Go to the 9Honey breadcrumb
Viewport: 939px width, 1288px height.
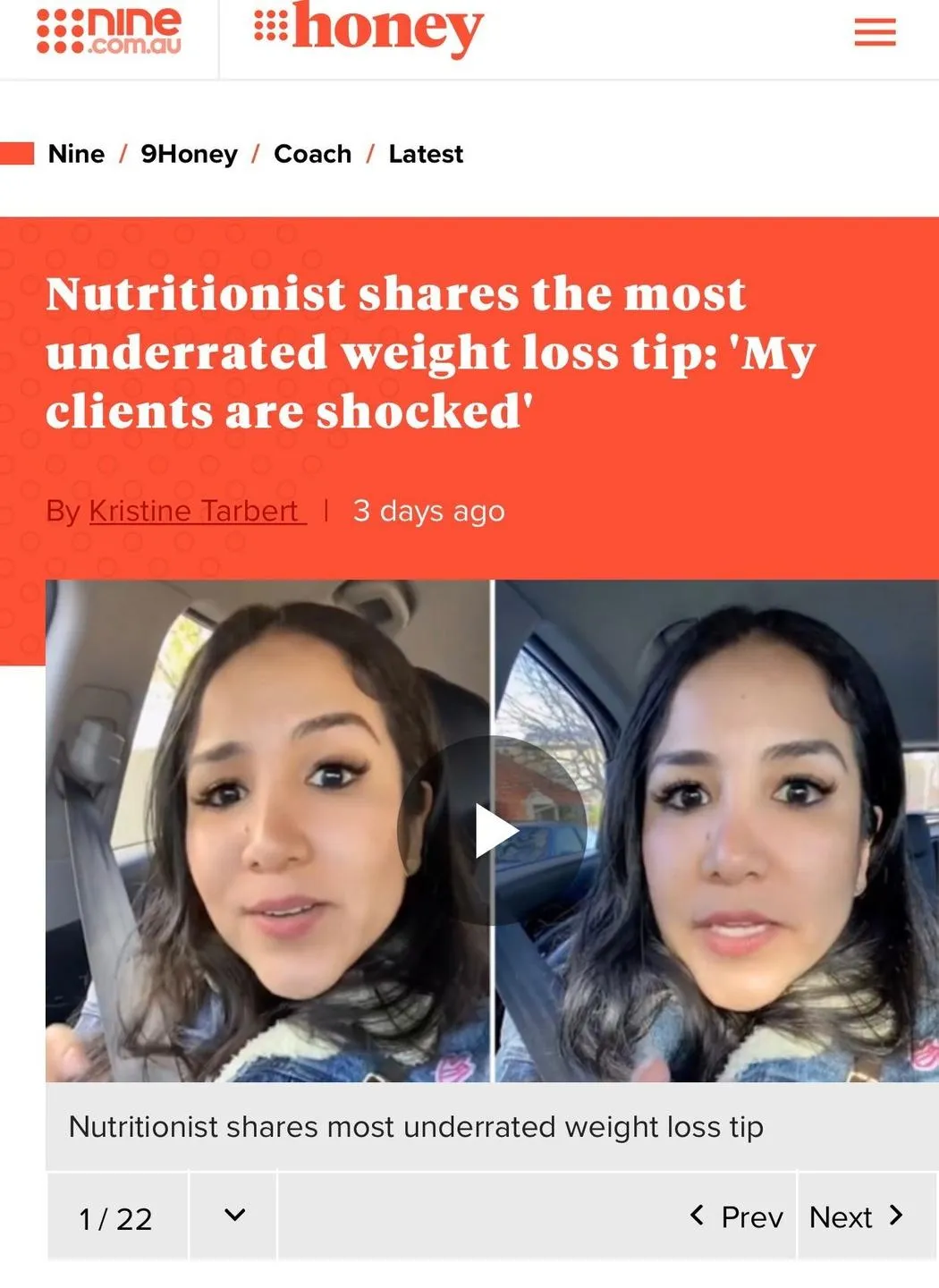tap(189, 154)
